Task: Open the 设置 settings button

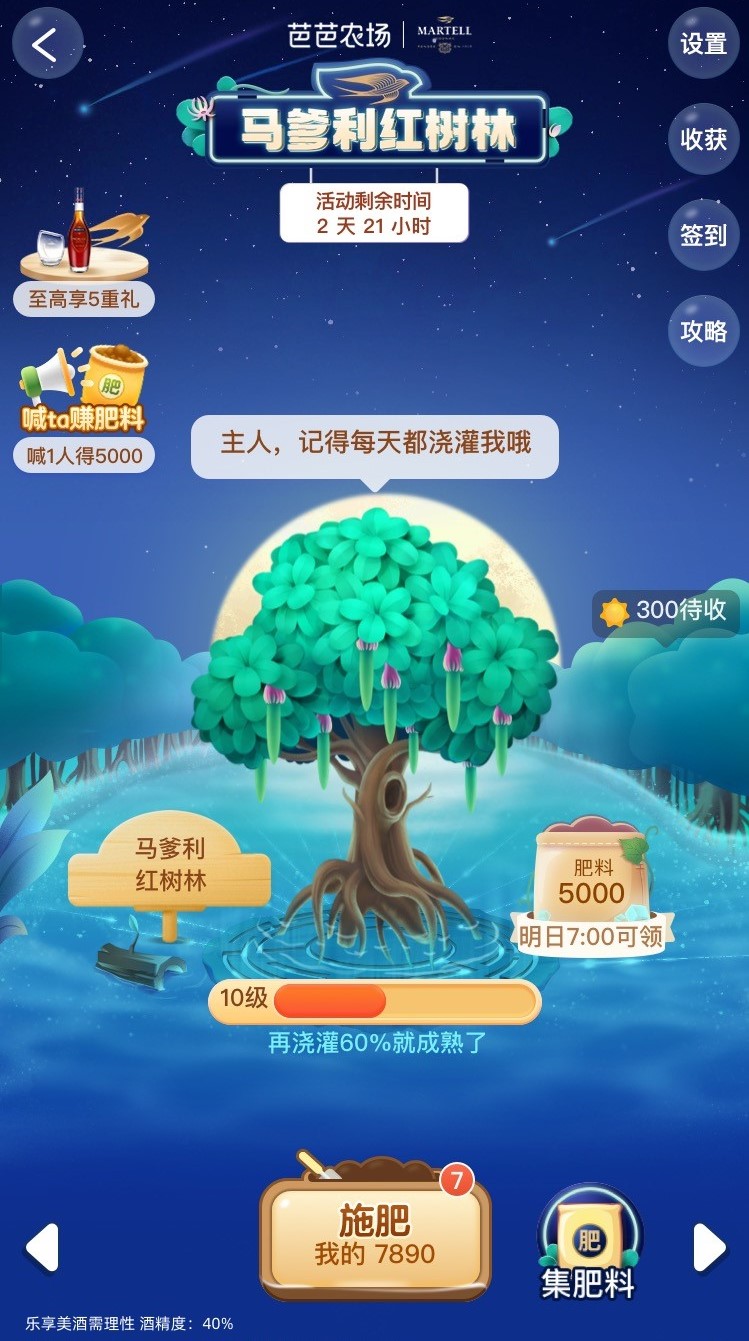Action: coord(703,44)
